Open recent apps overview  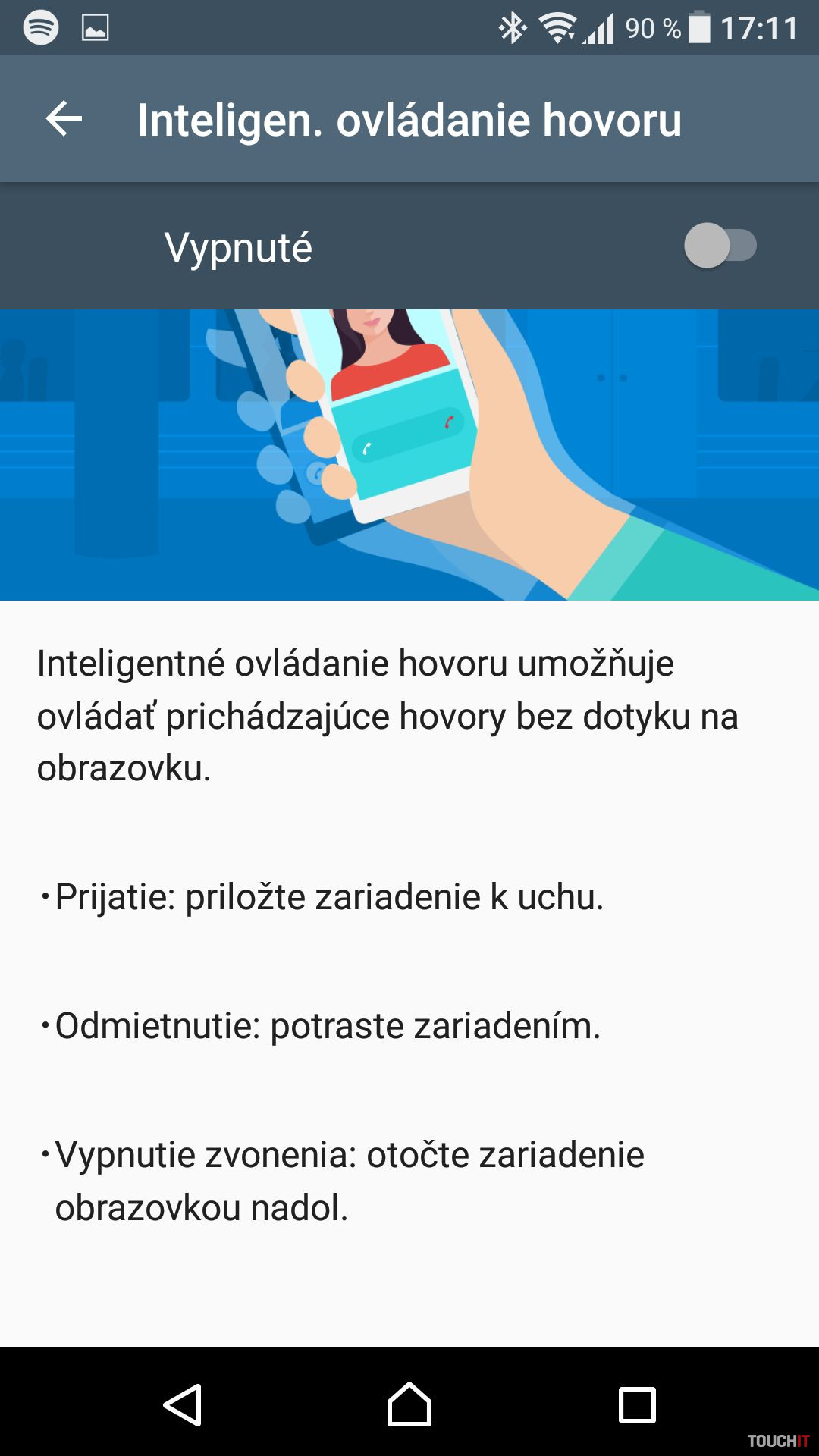coord(637,1404)
